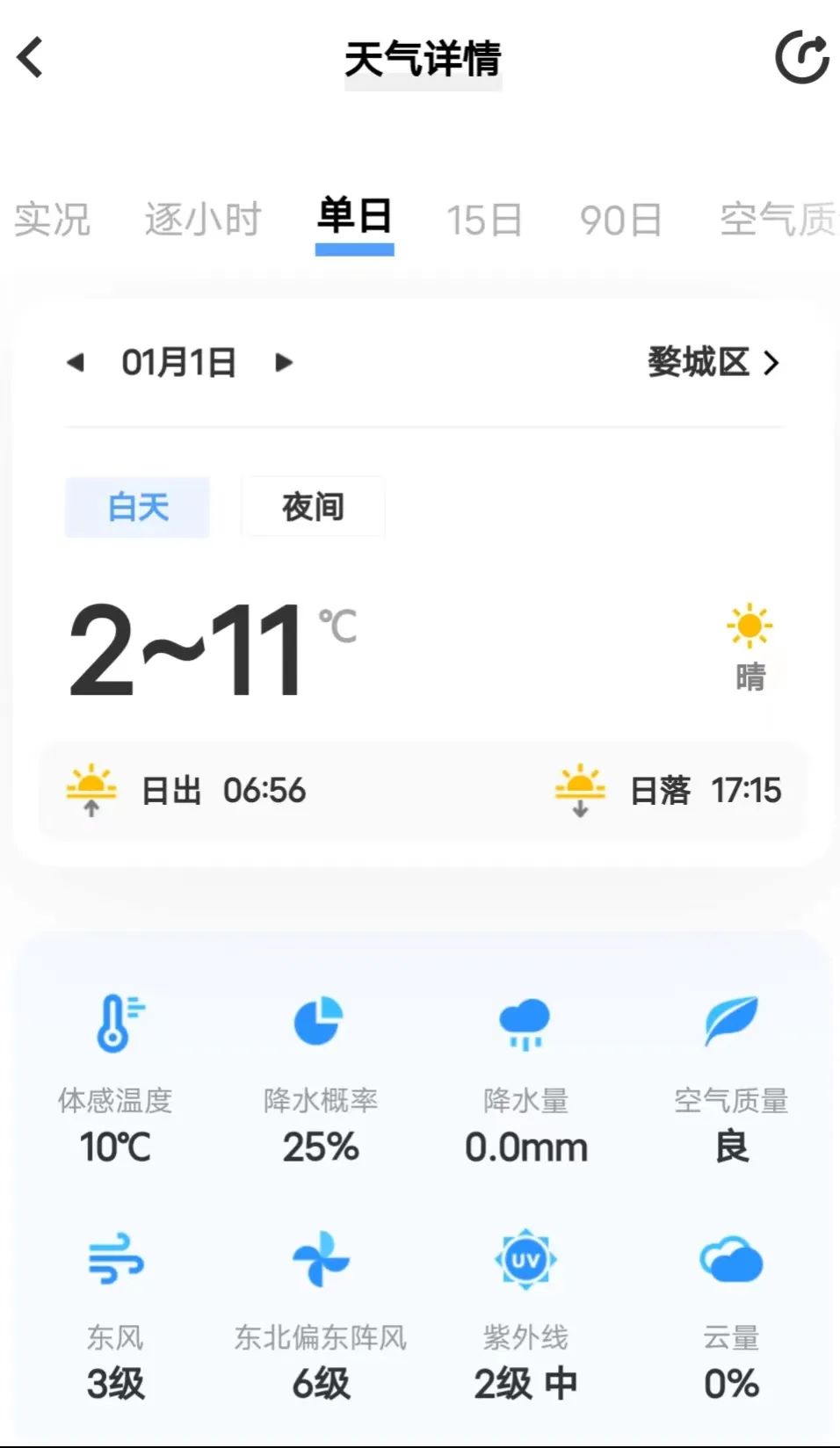Go back from the weather details page
Screen dimensions: 840x1448
[31, 58]
